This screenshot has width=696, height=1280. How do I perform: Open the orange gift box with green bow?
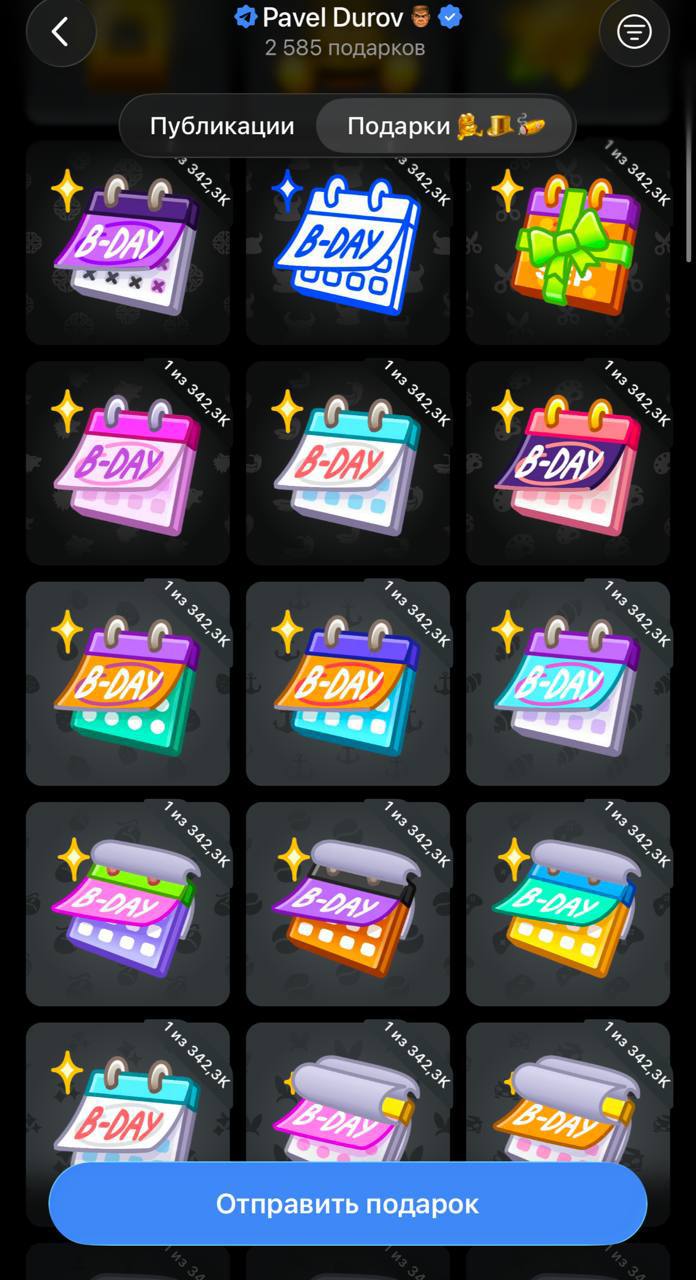[567, 243]
